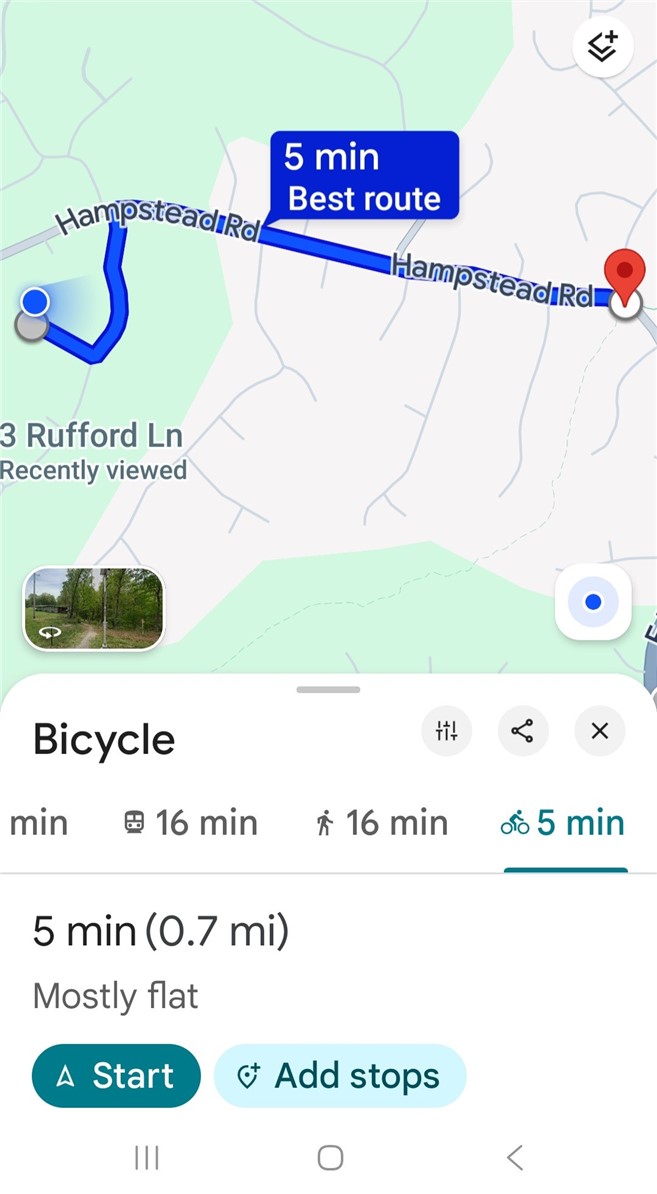Re-center map on my location
Viewport: 657px width, 1194px height.
click(x=593, y=602)
